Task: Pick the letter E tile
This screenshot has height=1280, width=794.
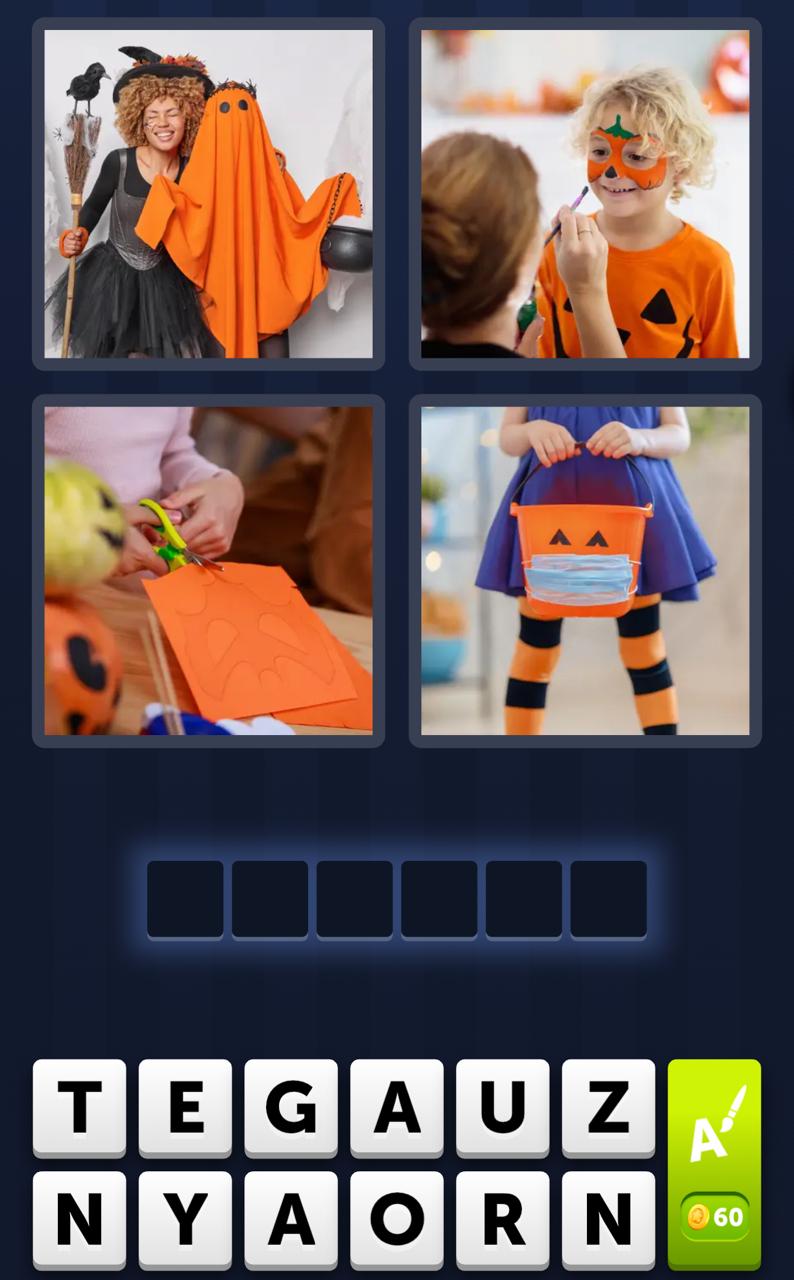Action: tap(185, 1107)
